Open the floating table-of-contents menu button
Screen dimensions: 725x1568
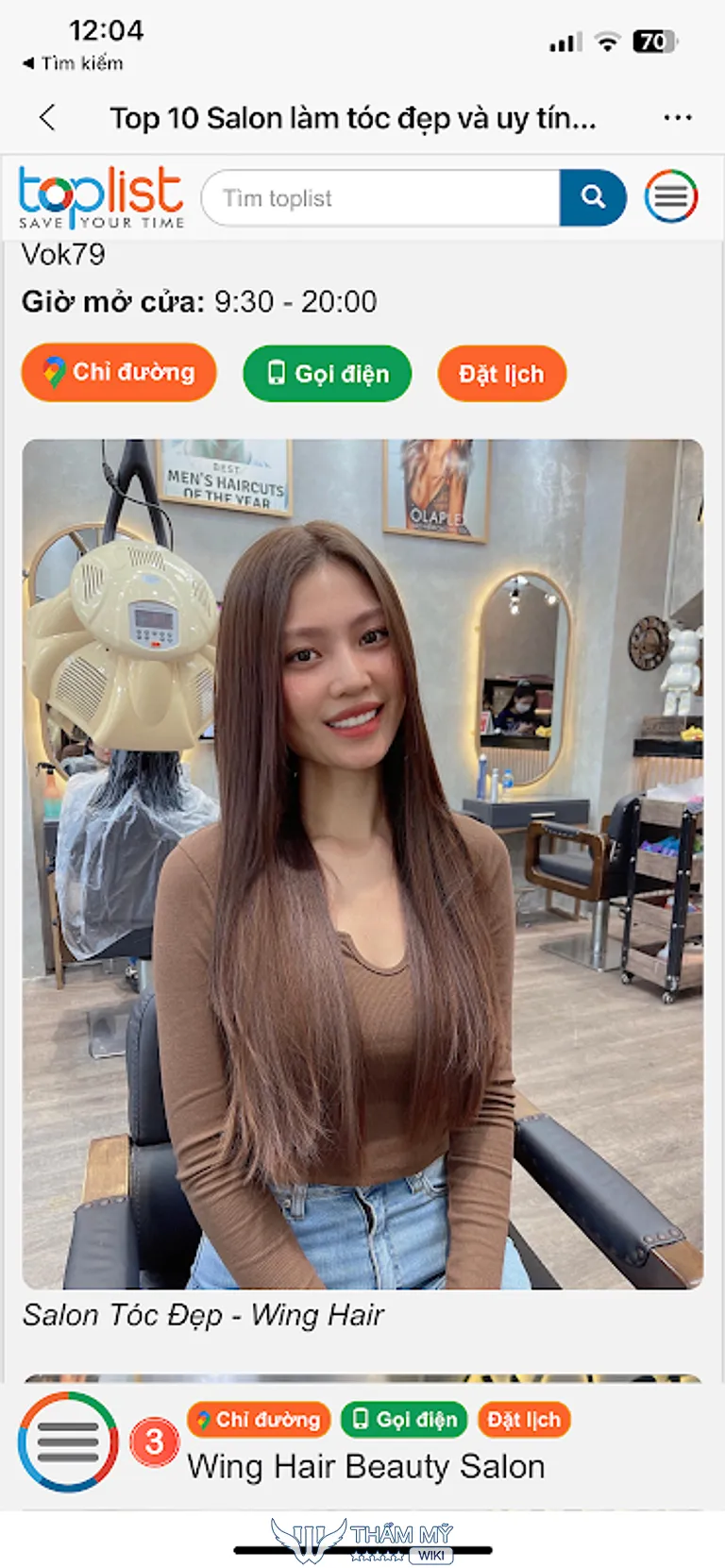click(x=68, y=1442)
